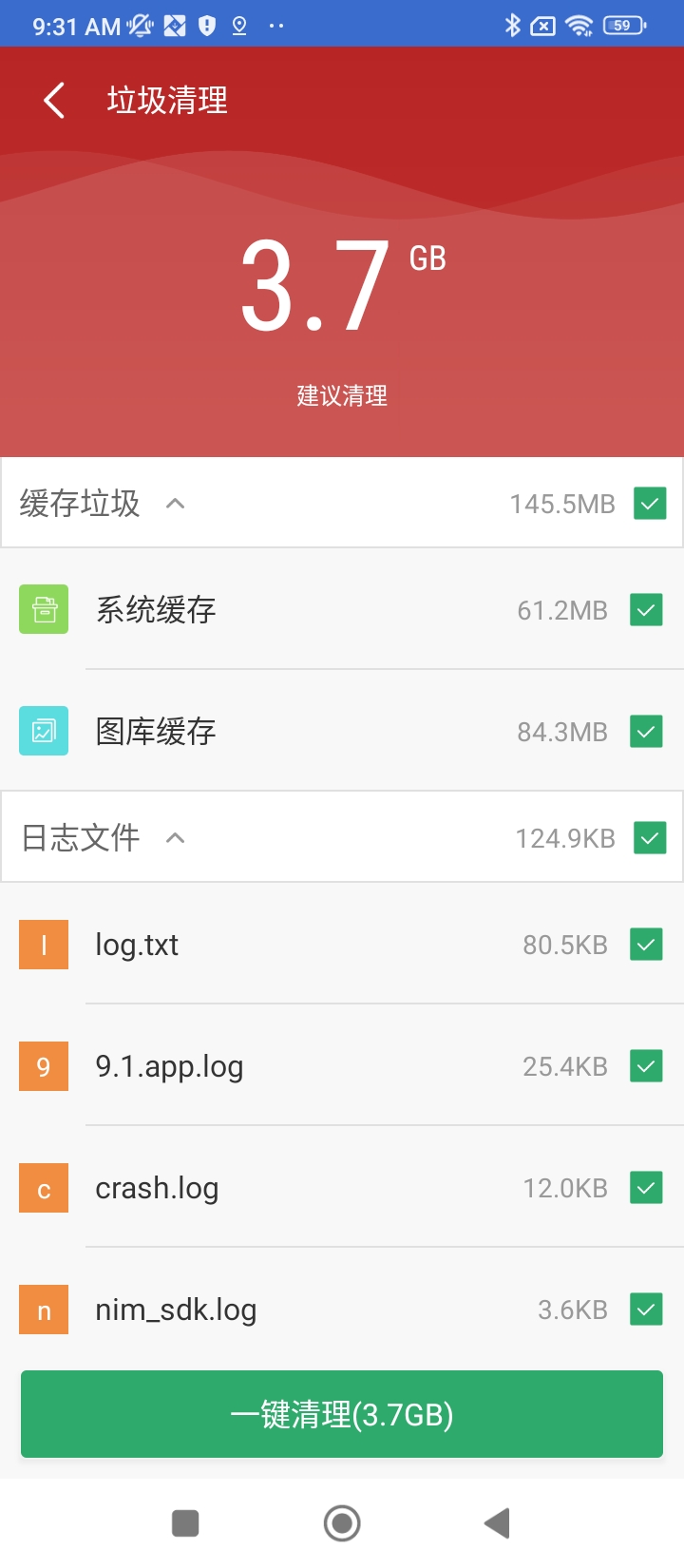The height and width of the screenshot is (1568, 684).
Task: Uncheck 系统缓存 checkbox
Action: tap(646, 610)
